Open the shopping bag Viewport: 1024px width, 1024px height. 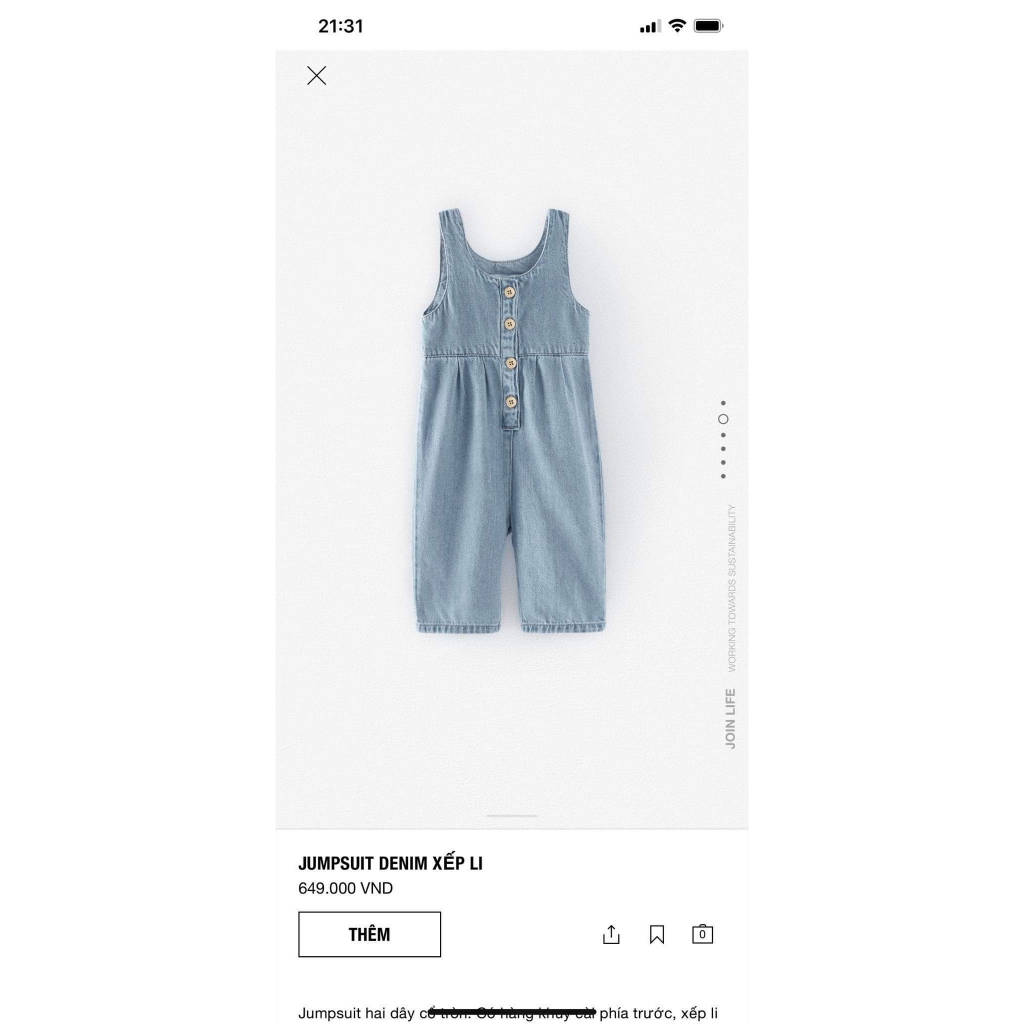(x=702, y=934)
